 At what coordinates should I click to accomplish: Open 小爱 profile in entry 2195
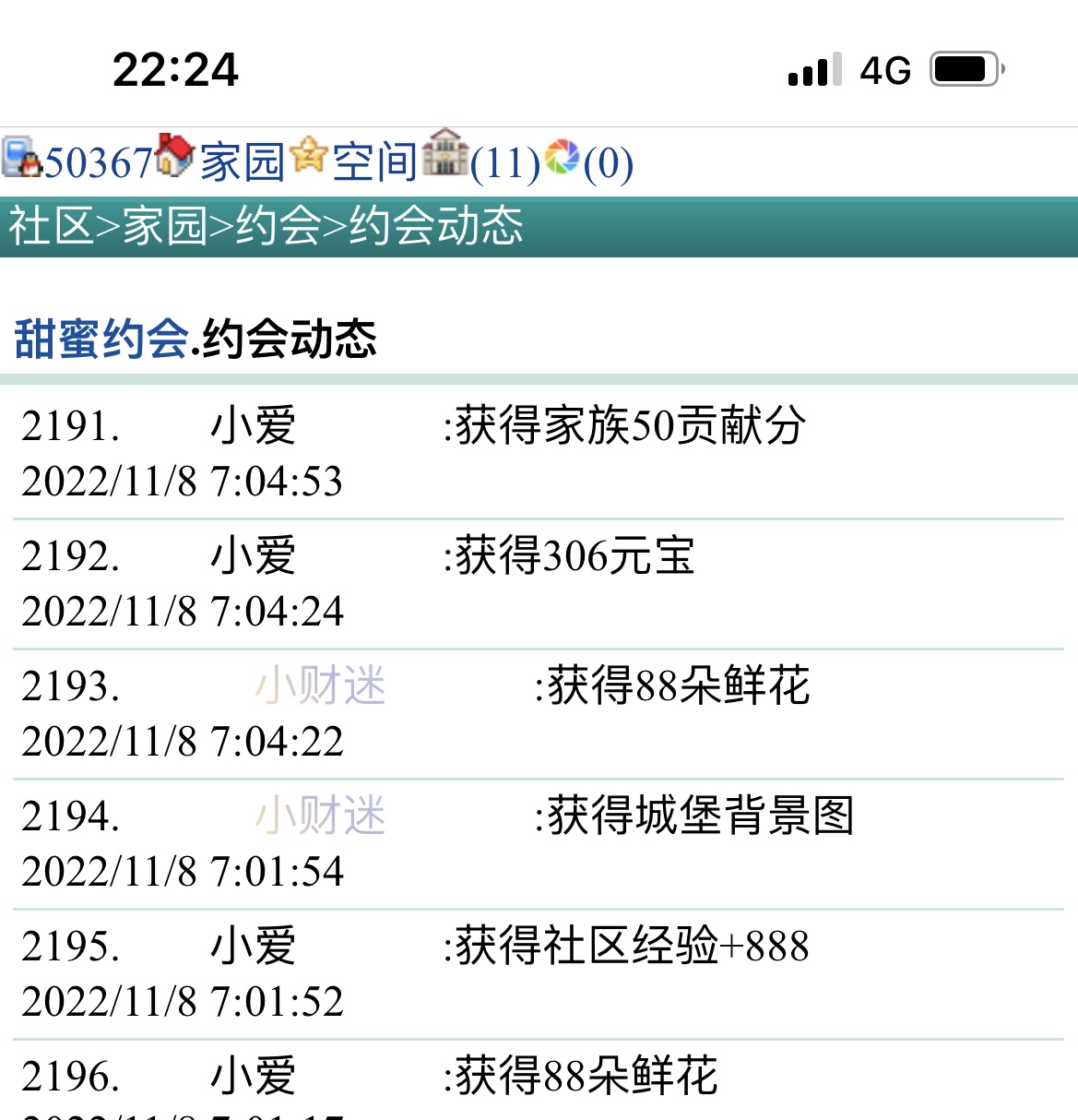coord(253,947)
